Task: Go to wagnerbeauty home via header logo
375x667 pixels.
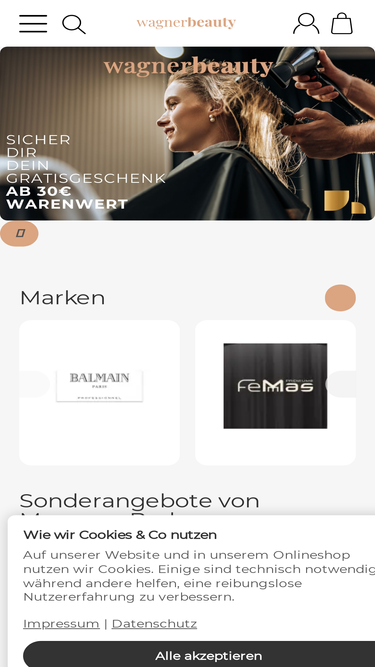Action: click(x=186, y=23)
